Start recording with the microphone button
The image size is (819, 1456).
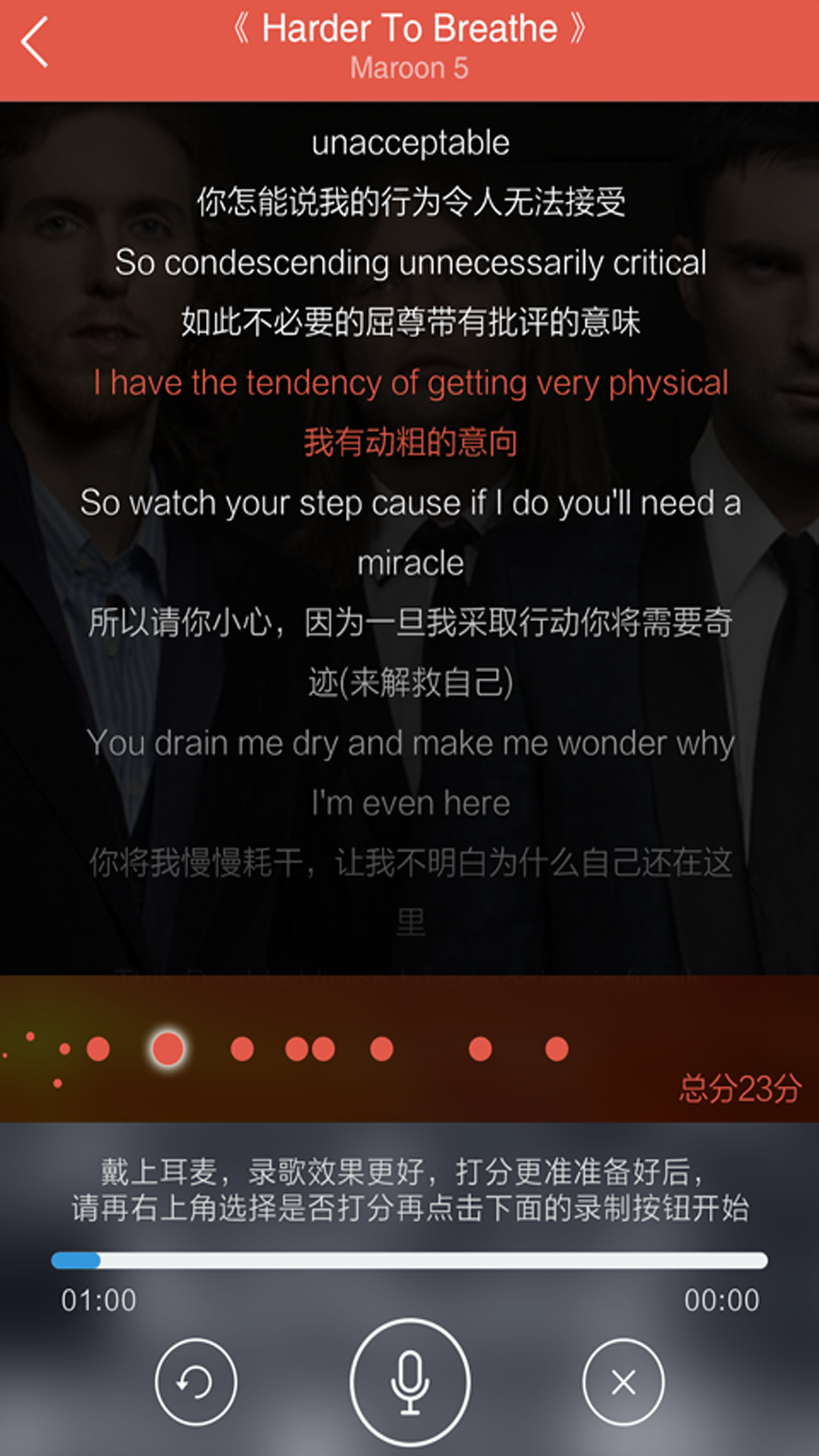pyautogui.click(x=409, y=1382)
